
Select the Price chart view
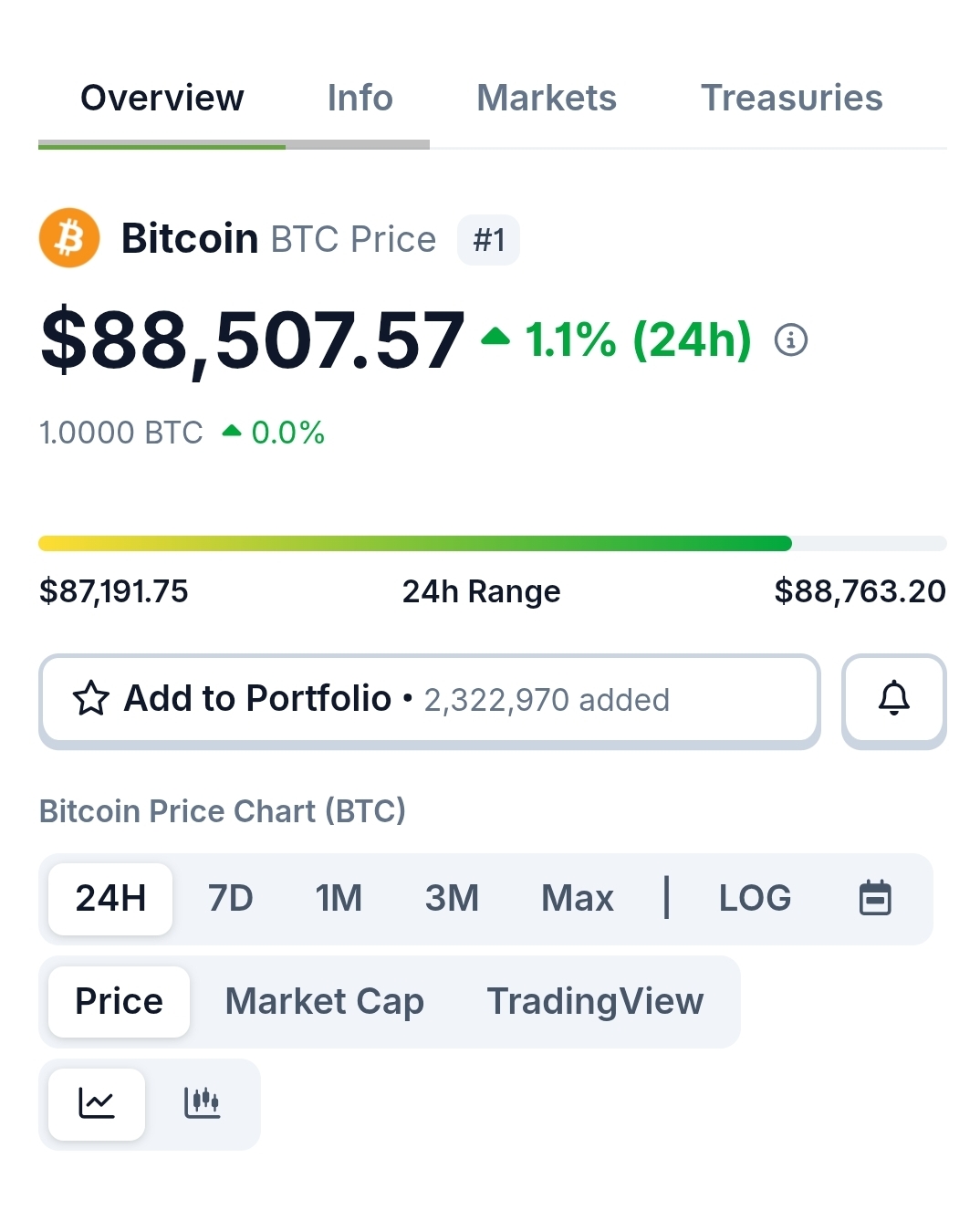click(x=119, y=1001)
